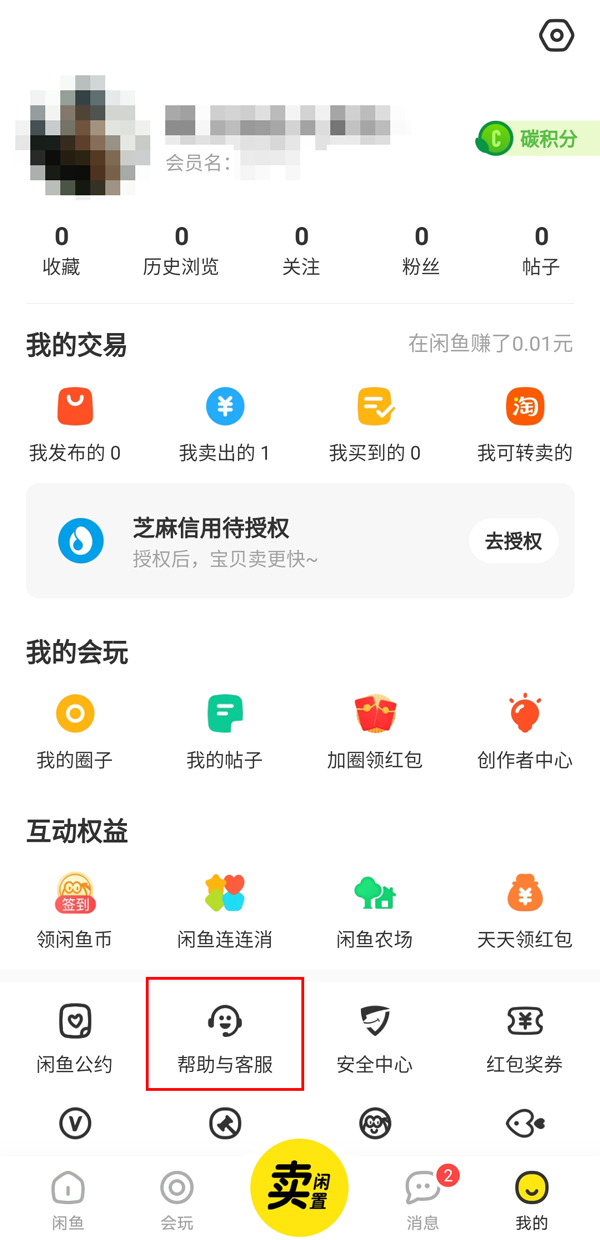Open 闲鱼农场

[x=375, y=911]
